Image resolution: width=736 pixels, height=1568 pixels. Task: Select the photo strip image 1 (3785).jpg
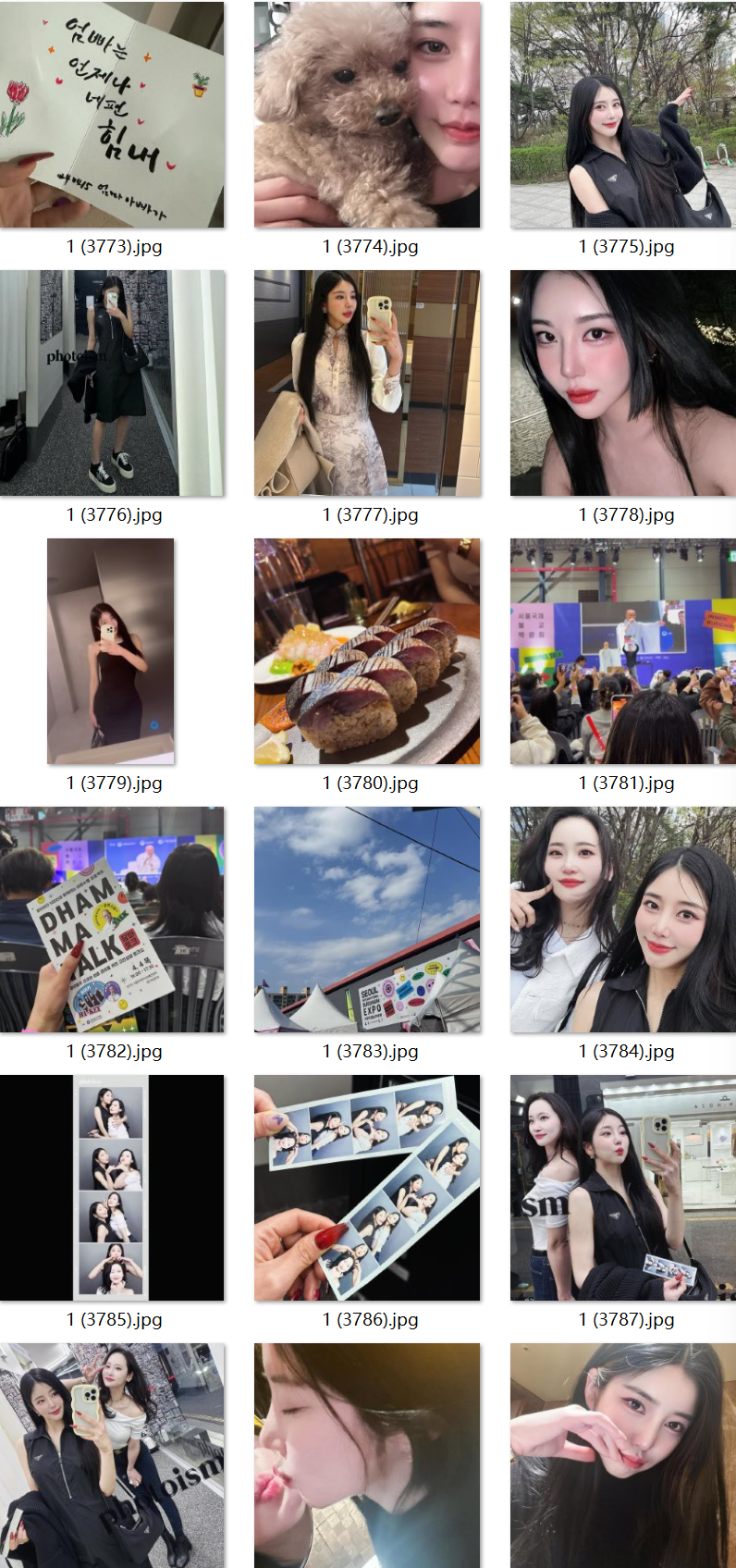112,1188
